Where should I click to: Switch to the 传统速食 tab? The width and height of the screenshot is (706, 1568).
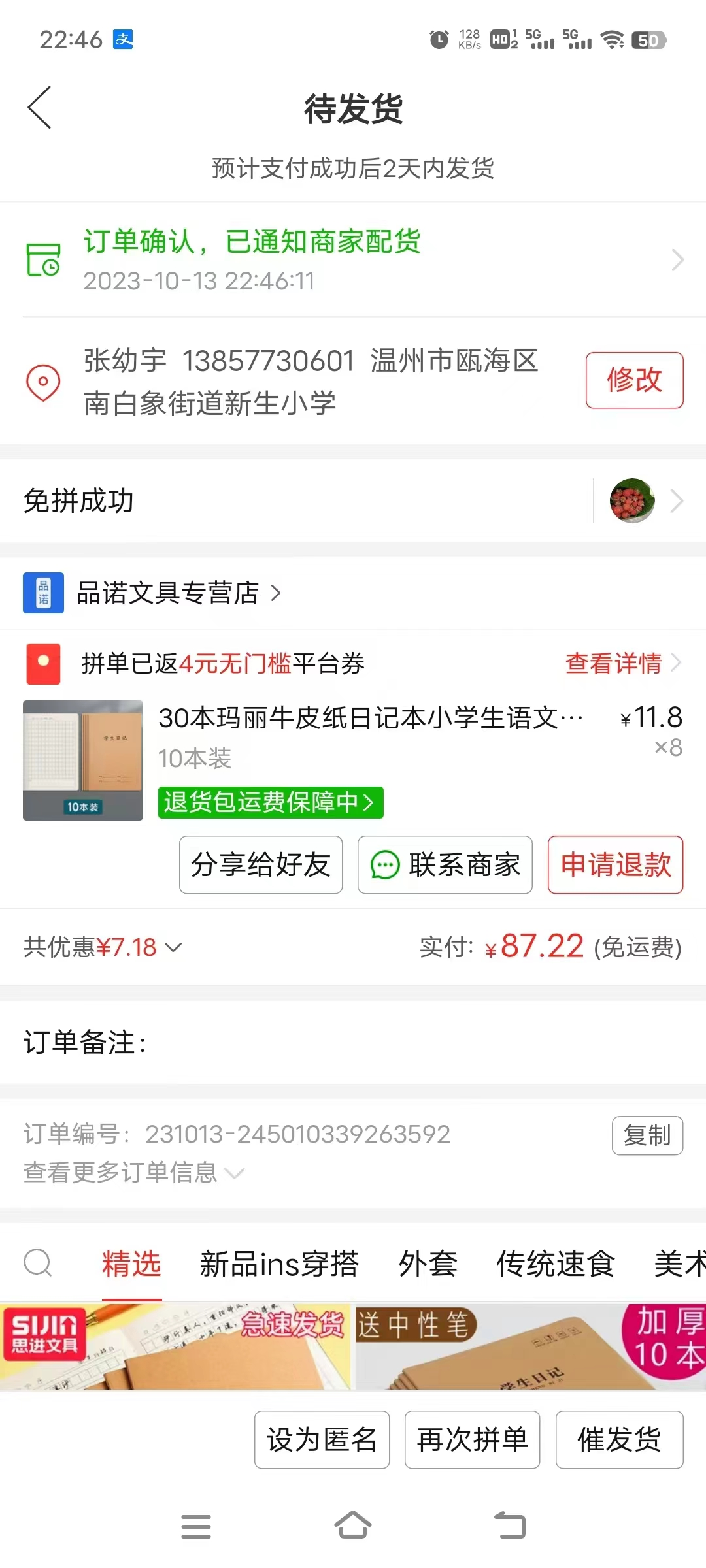tap(556, 1264)
